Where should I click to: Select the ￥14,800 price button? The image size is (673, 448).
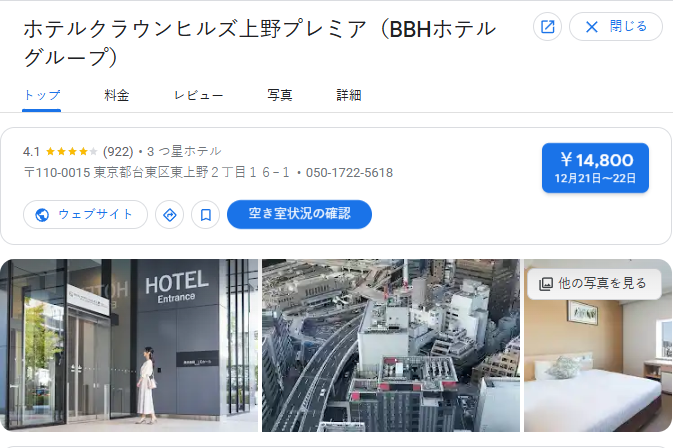595,167
